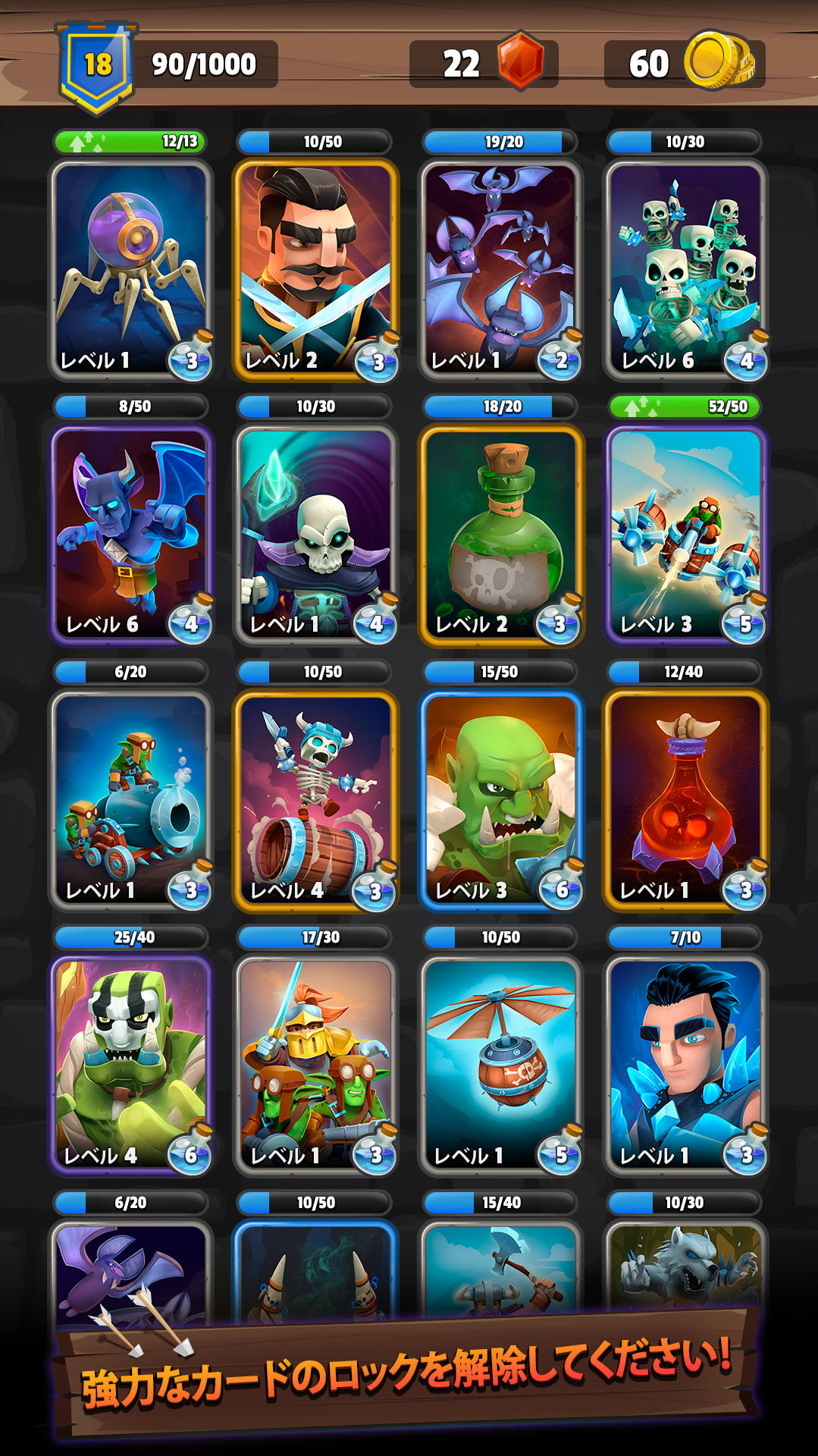818x1456 pixels.
Task: Select the skeleton mage card with 10/30 progress
Action: 315,535
